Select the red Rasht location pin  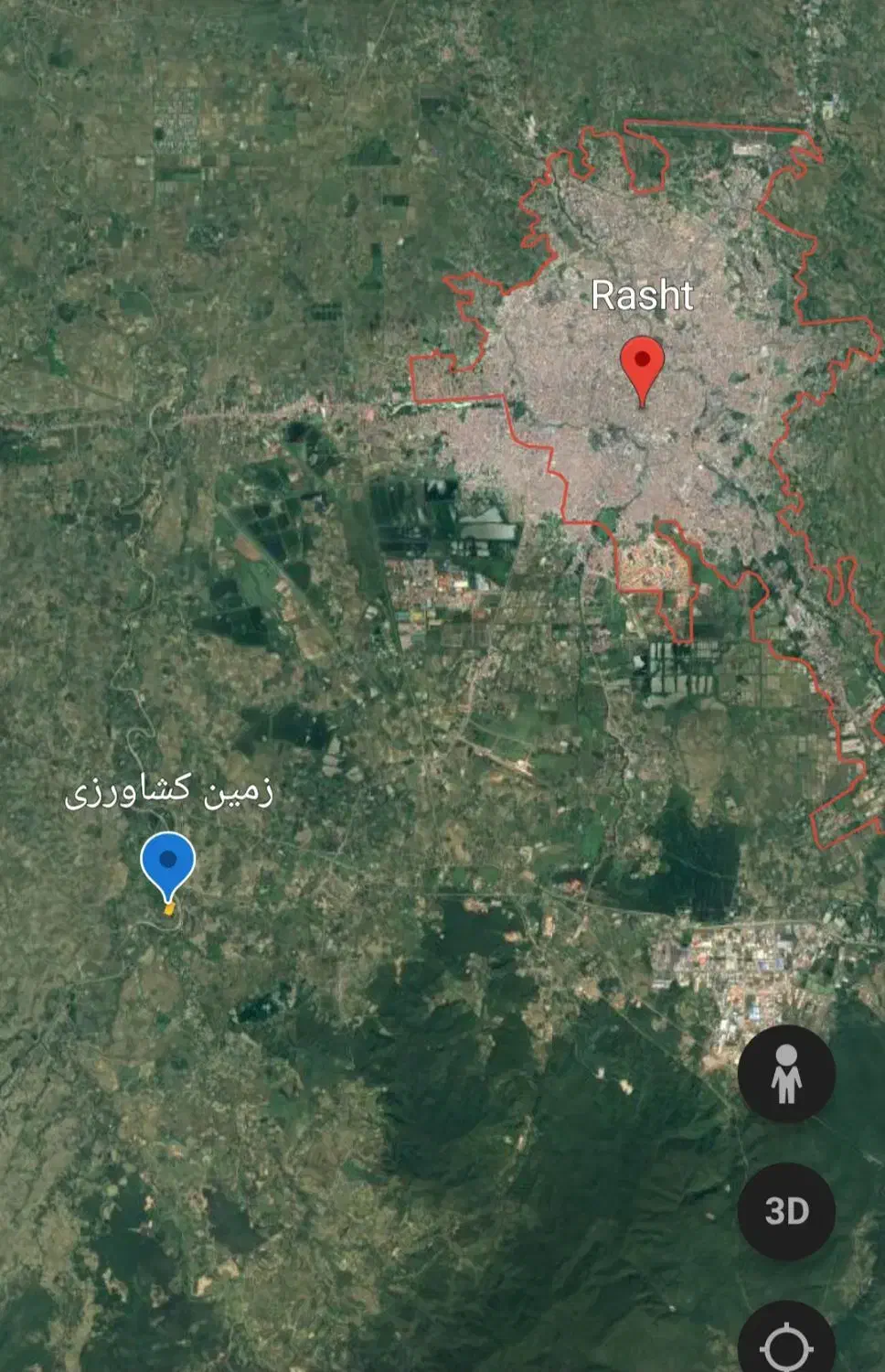point(642,365)
